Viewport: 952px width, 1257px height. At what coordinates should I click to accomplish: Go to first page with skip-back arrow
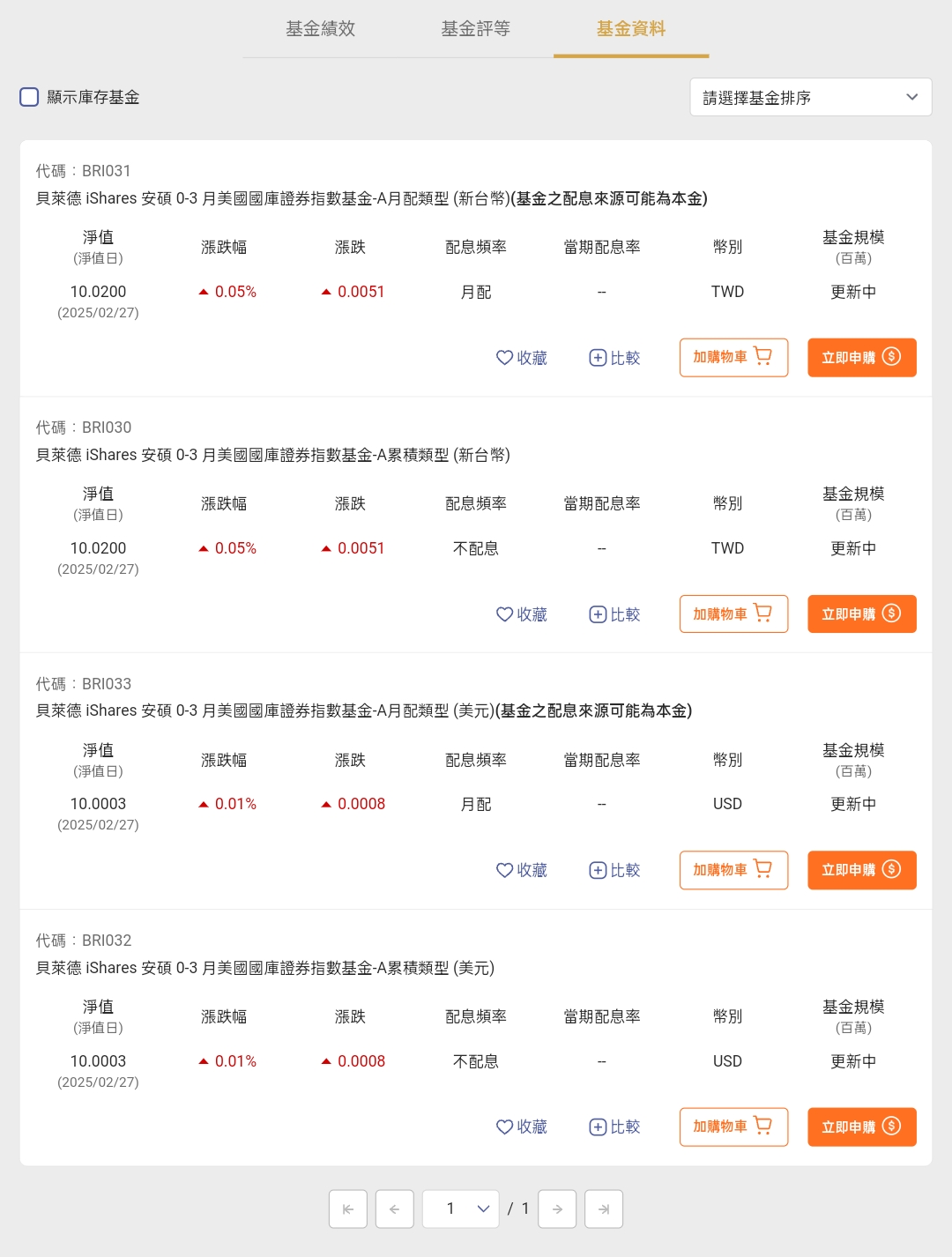[348, 1209]
